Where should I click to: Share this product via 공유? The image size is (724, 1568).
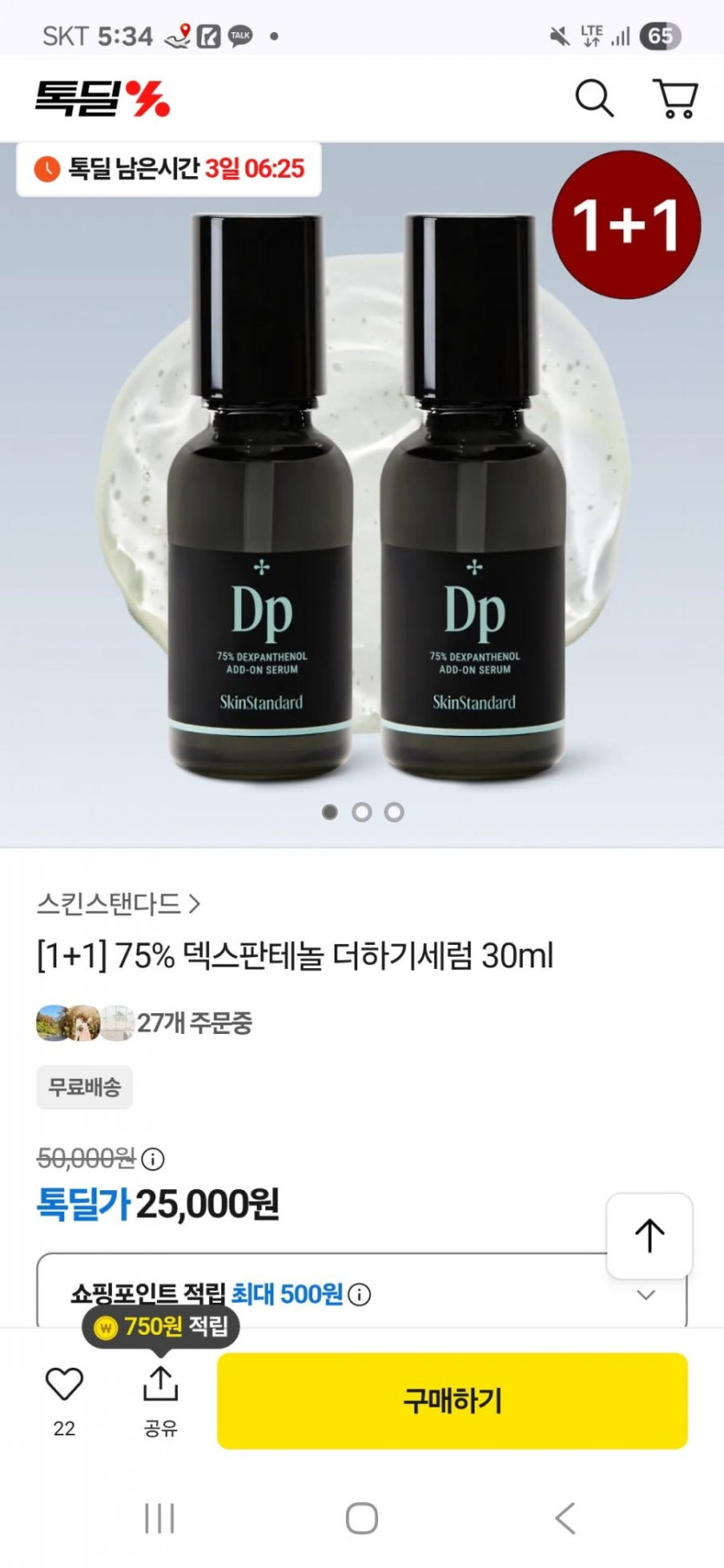(x=160, y=1397)
